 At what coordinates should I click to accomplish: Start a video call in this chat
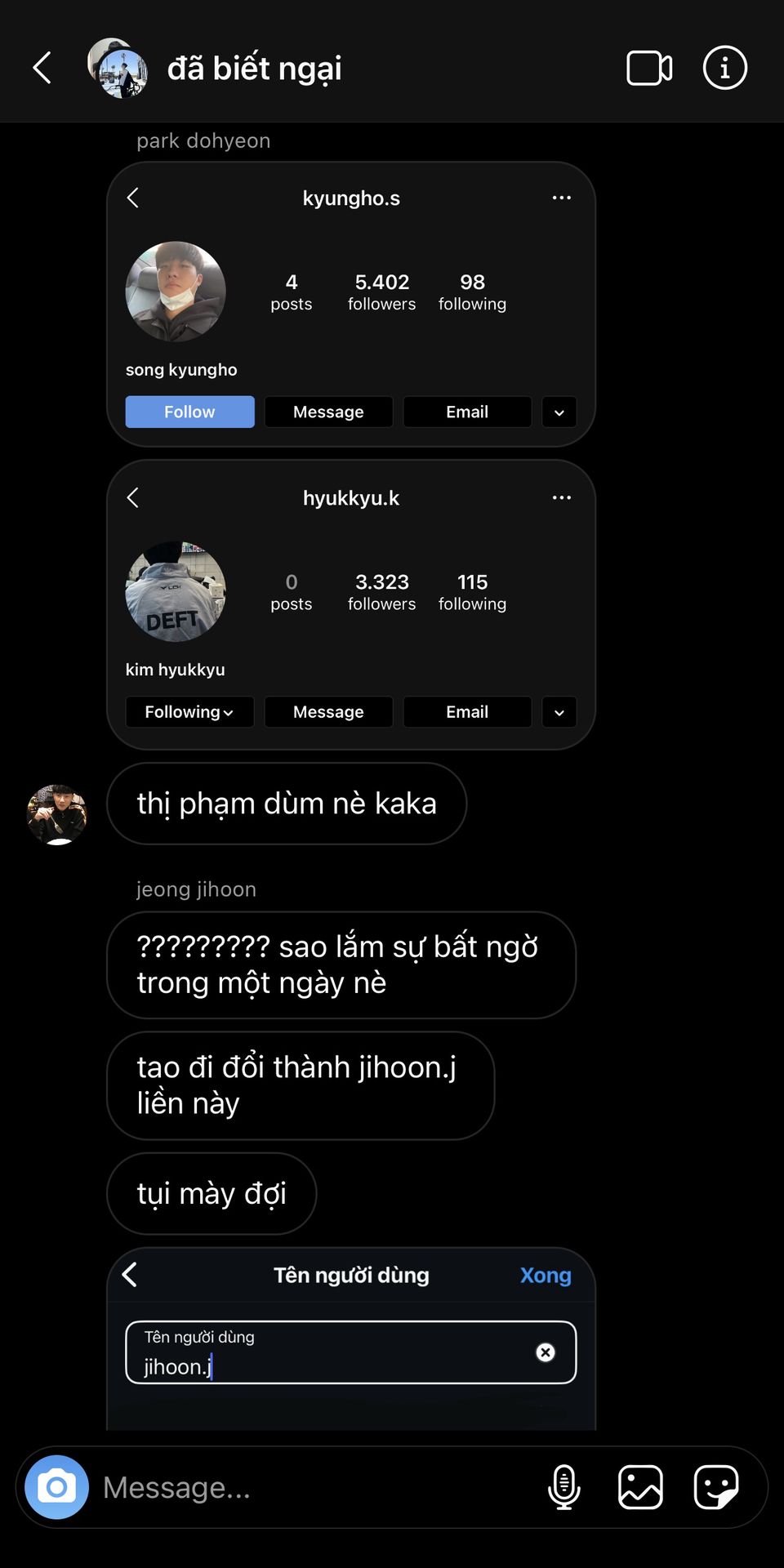click(x=649, y=68)
